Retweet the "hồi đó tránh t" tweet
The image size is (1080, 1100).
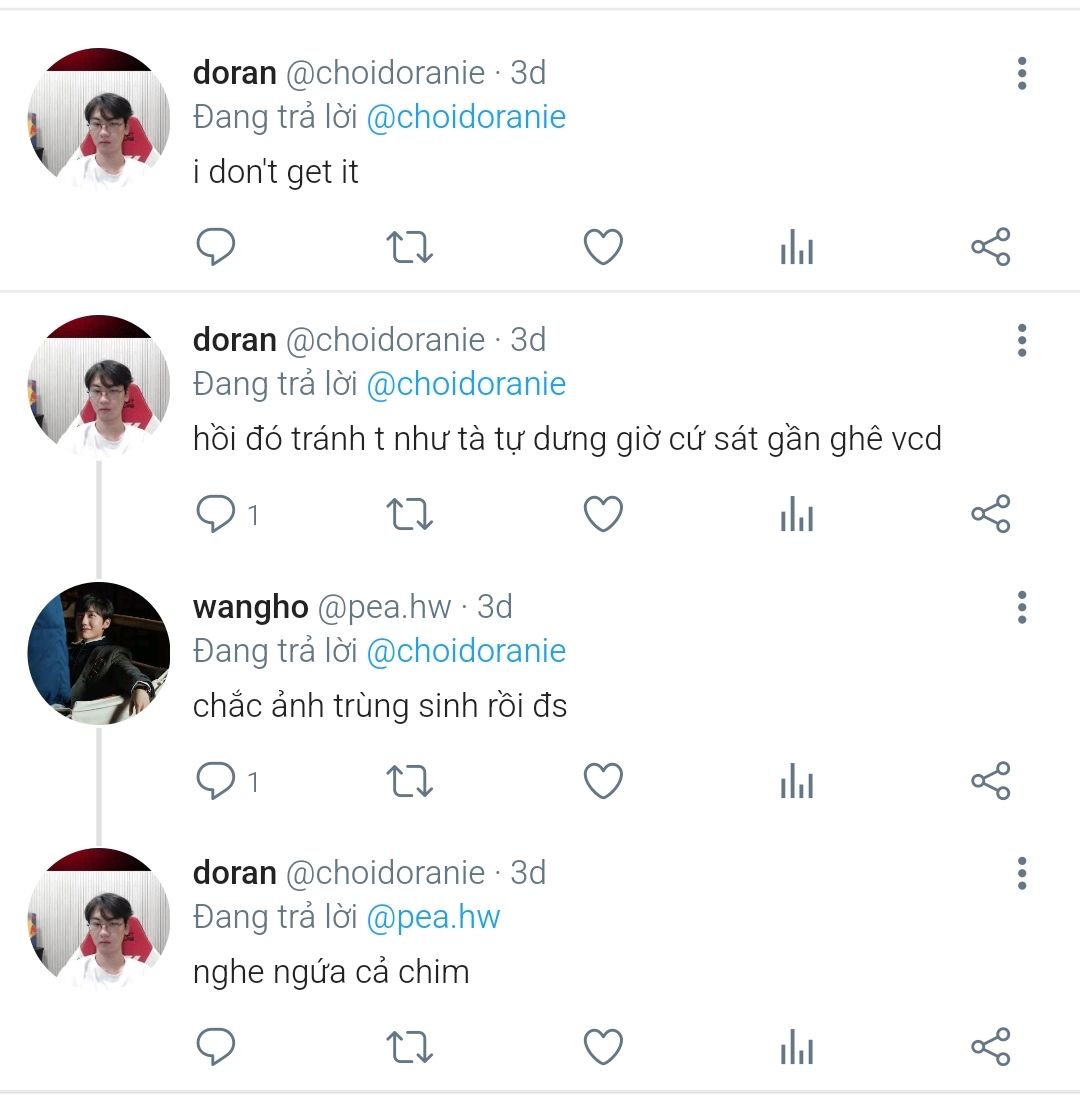click(409, 514)
